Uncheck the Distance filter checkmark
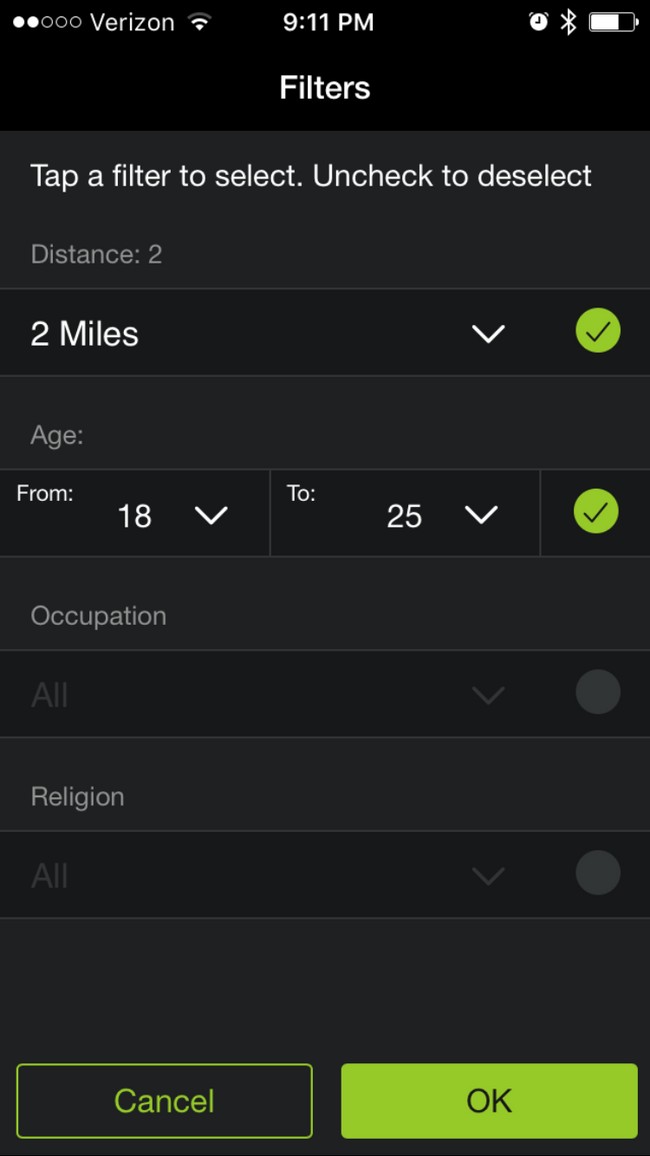The height and width of the screenshot is (1156, 650). 598,330
